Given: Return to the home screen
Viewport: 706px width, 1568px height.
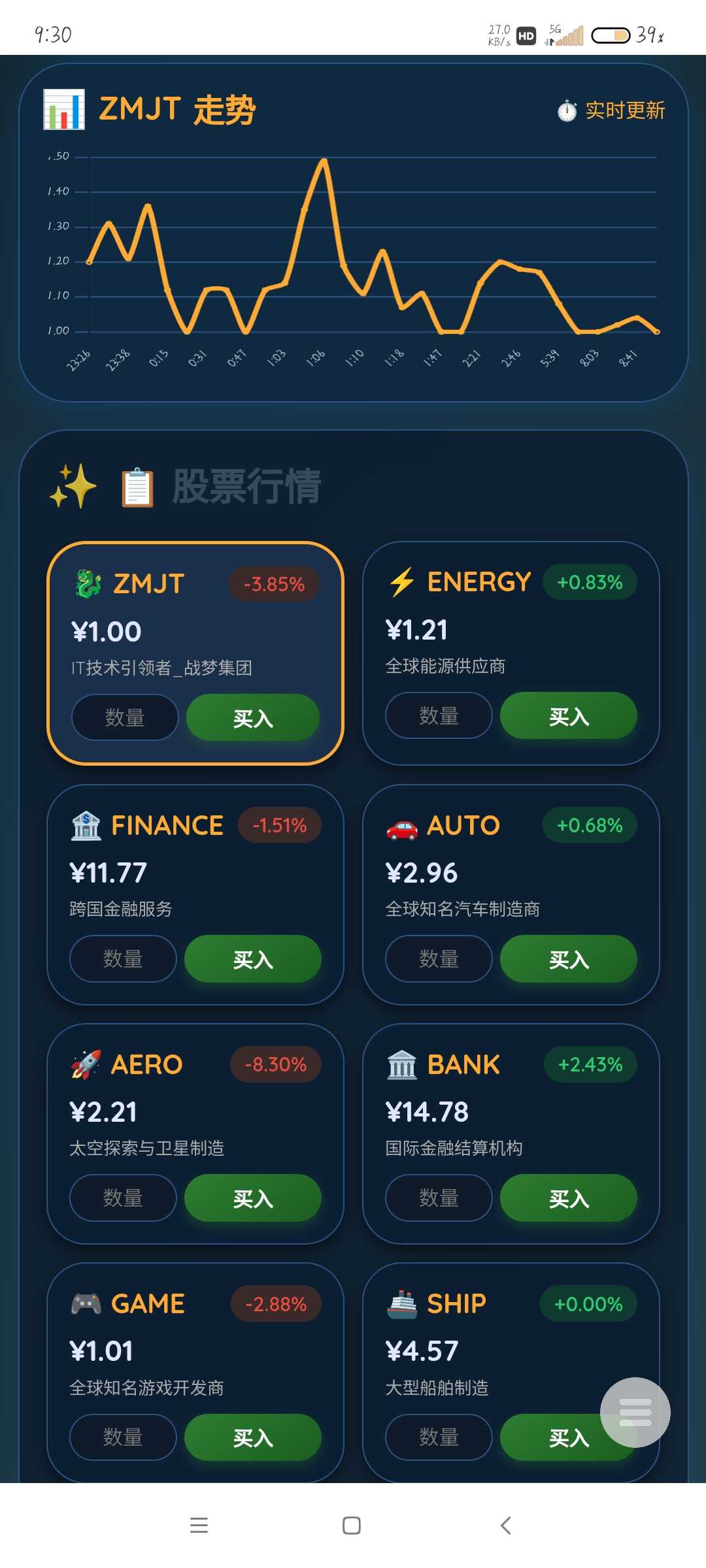Looking at the screenshot, I should [352, 1526].
